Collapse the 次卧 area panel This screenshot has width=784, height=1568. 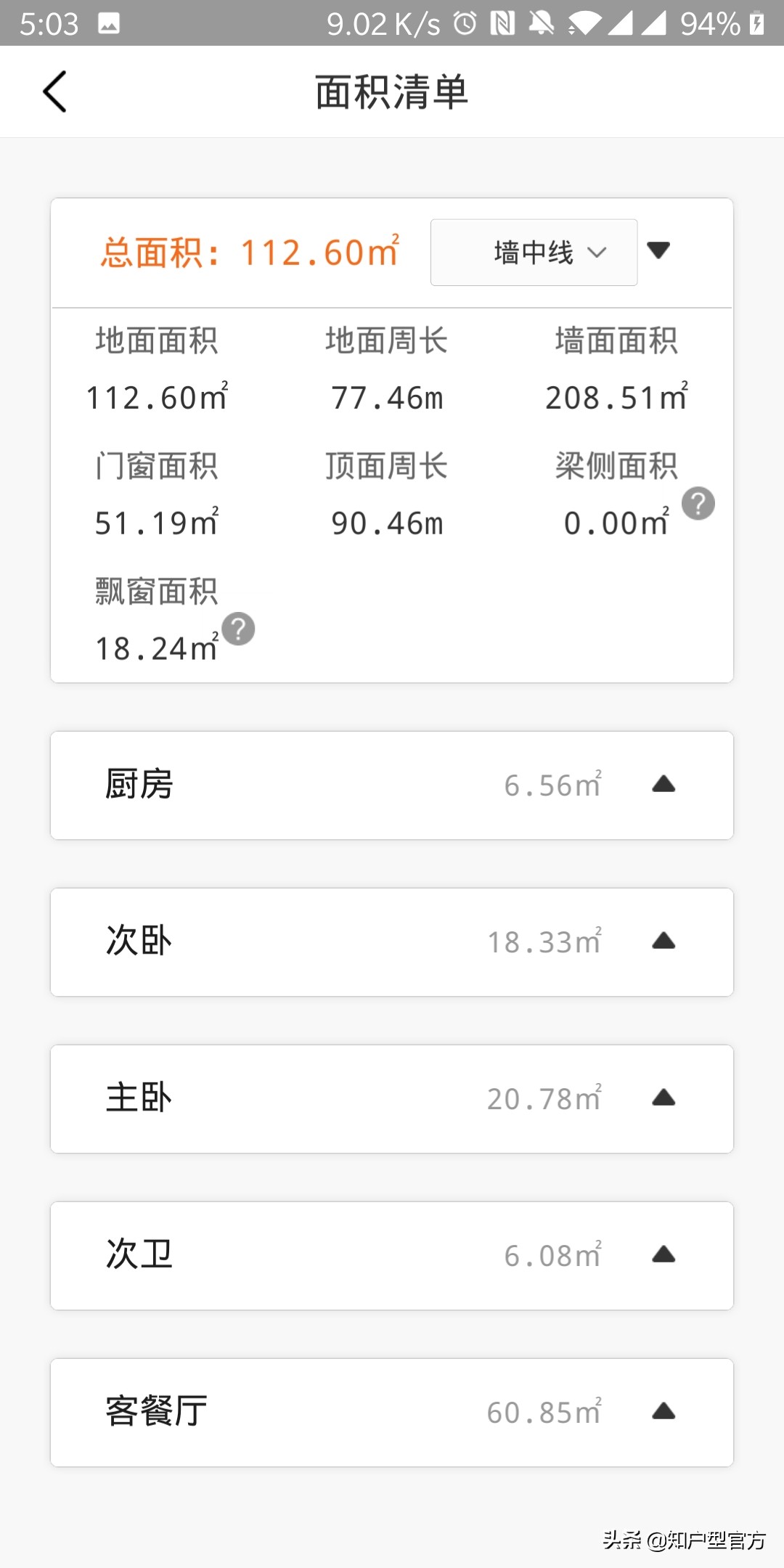tap(664, 942)
